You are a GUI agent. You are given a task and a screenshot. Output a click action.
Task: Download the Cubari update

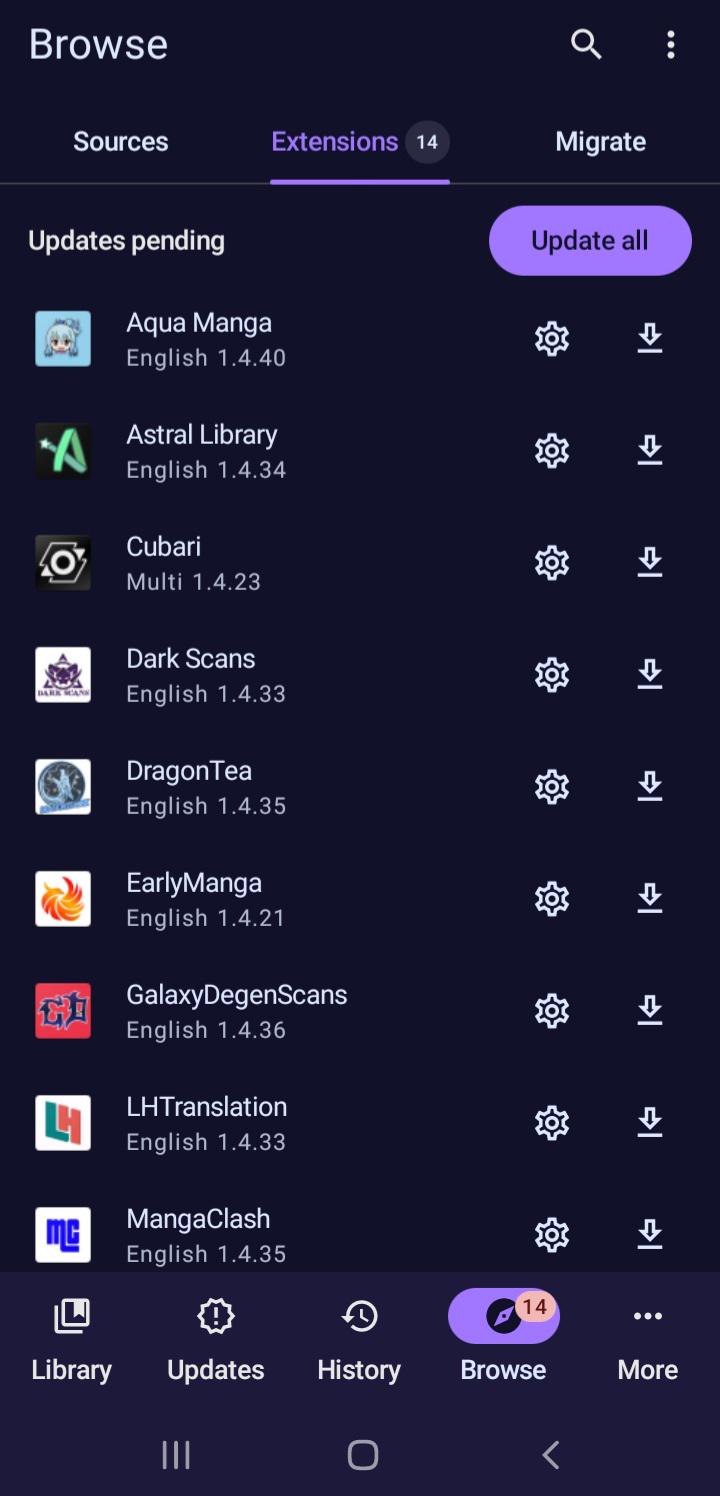pyautogui.click(x=650, y=563)
